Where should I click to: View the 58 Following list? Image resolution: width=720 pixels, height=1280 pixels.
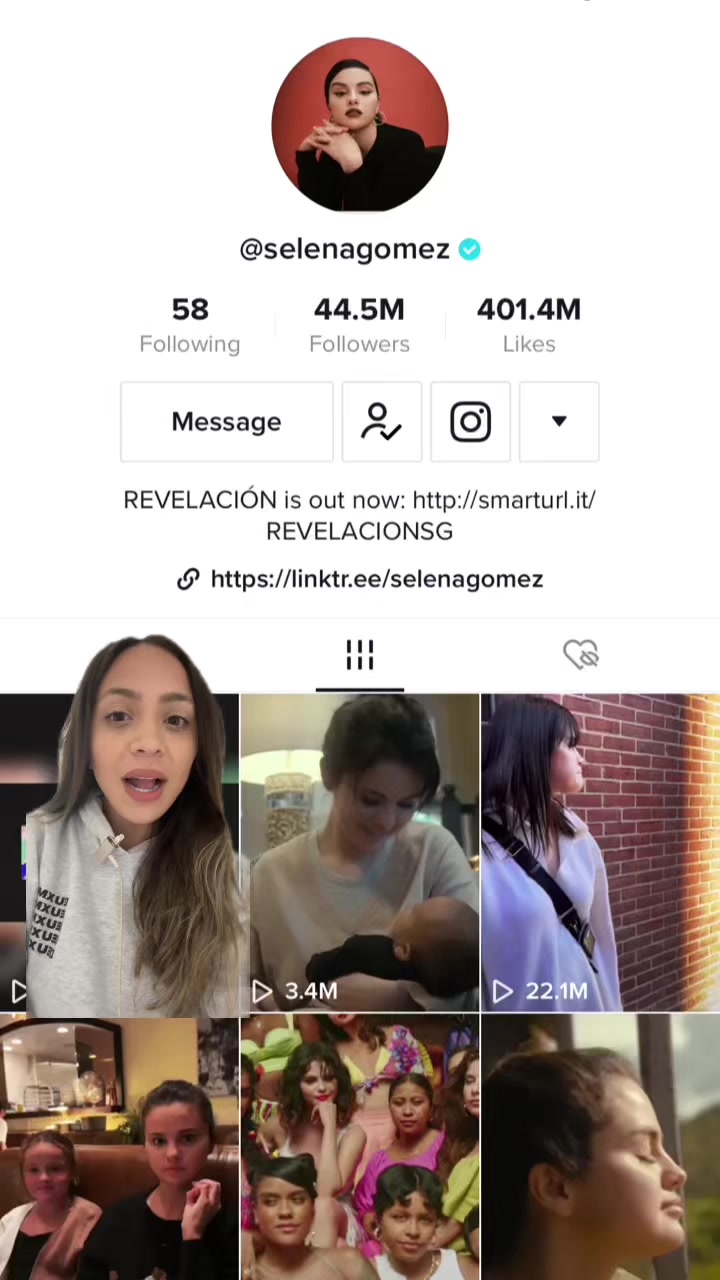(190, 325)
